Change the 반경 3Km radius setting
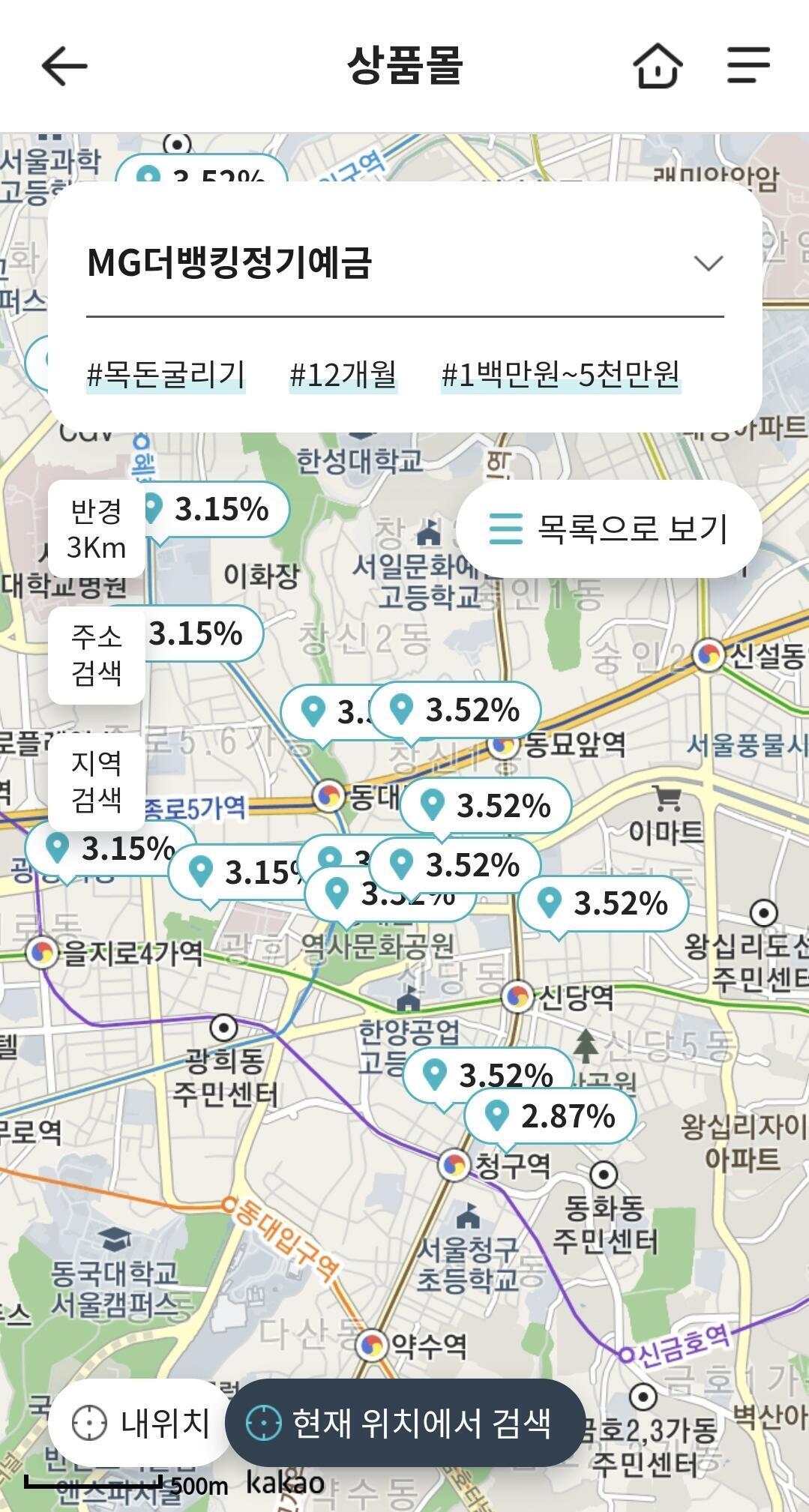 point(97,529)
